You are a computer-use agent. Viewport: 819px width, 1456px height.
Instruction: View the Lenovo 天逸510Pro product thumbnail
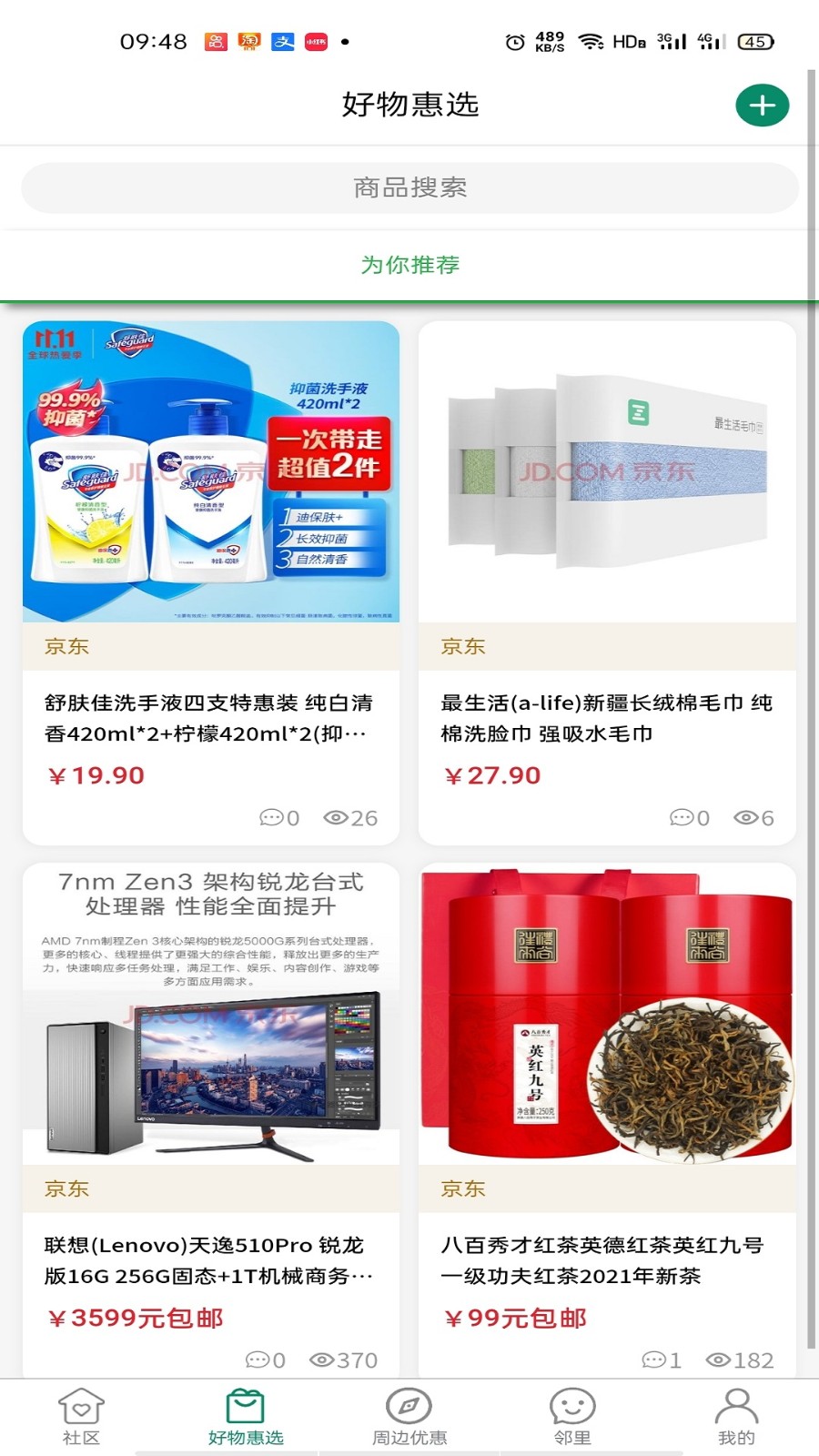tap(211, 1008)
